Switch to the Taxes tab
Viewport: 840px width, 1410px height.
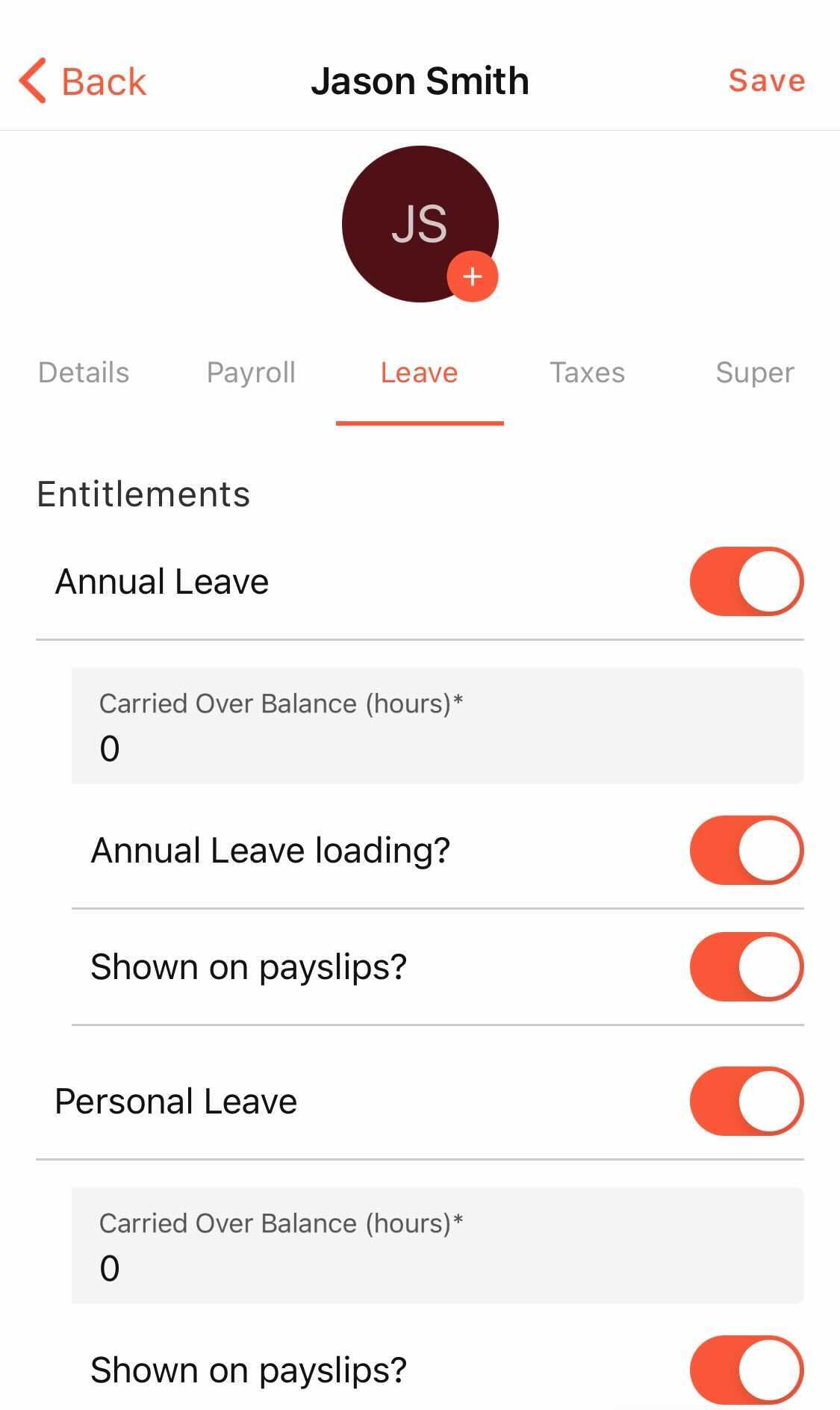pyautogui.click(x=587, y=373)
